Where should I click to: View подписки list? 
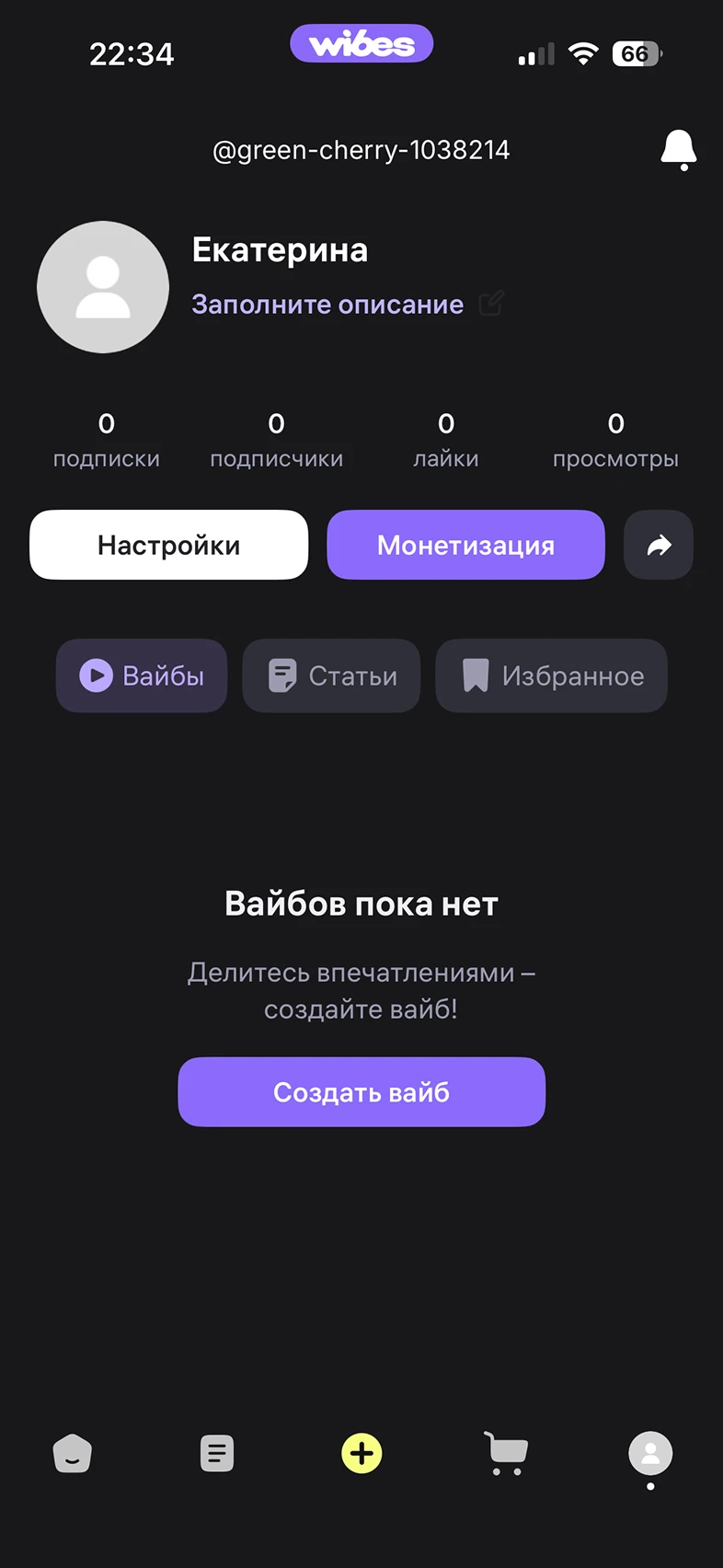tap(107, 440)
